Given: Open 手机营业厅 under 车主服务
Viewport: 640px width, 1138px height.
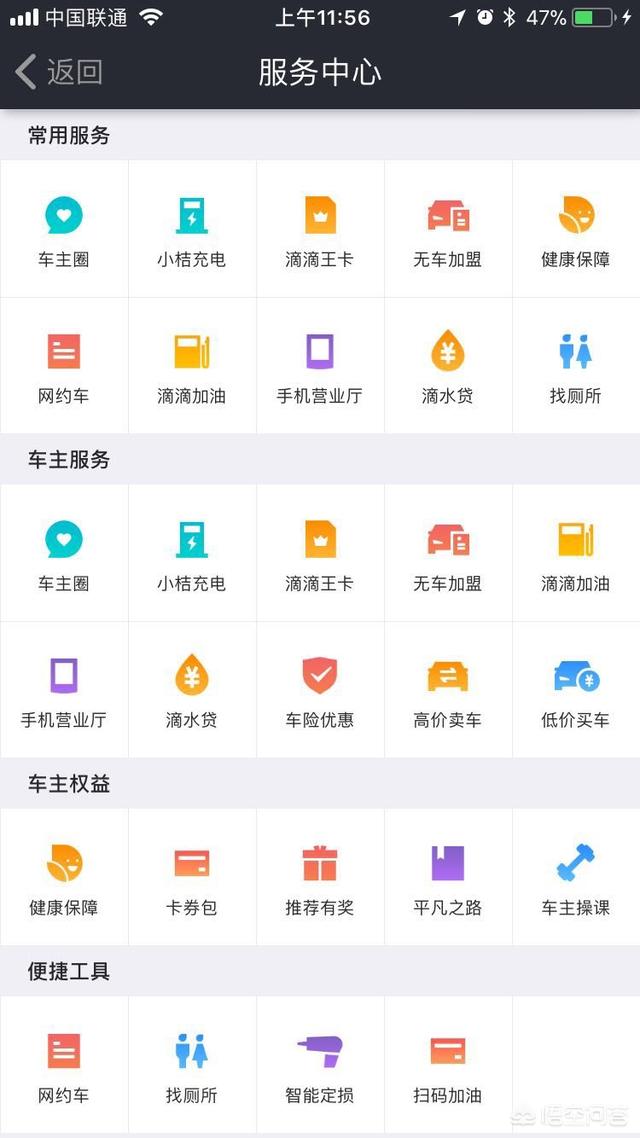Looking at the screenshot, I should point(64,689).
